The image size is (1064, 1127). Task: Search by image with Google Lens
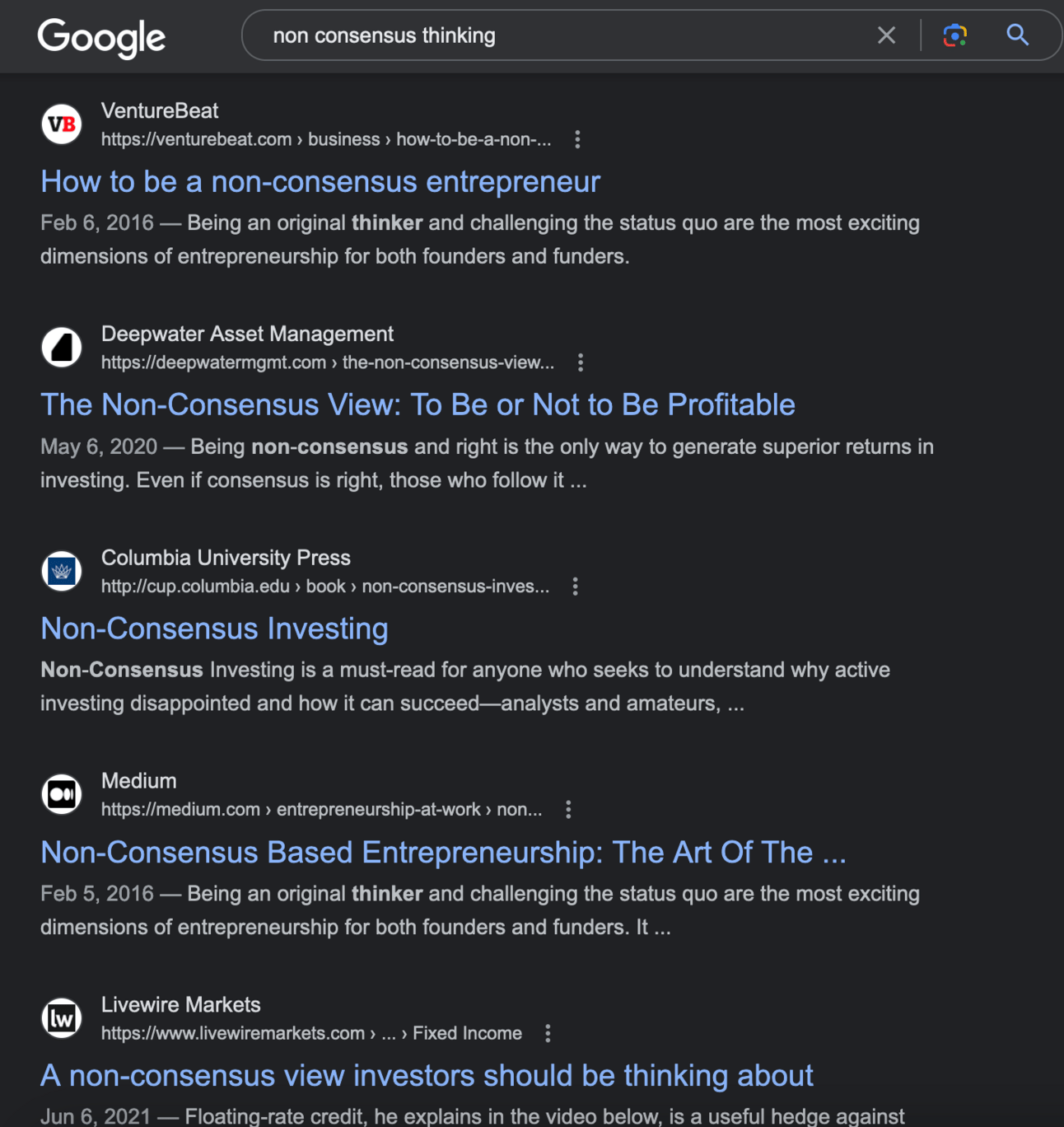pos(954,35)
